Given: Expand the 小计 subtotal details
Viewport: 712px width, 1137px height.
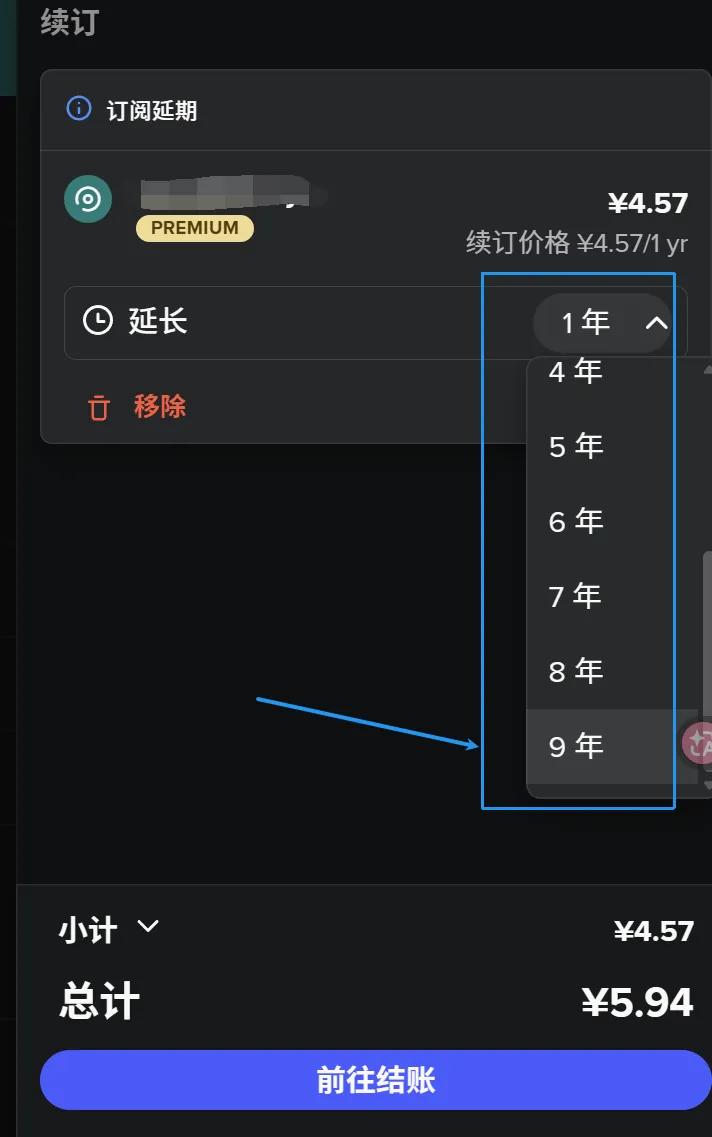Looking at the screenshot, I should pyautogui.click(x=147, y=927).
